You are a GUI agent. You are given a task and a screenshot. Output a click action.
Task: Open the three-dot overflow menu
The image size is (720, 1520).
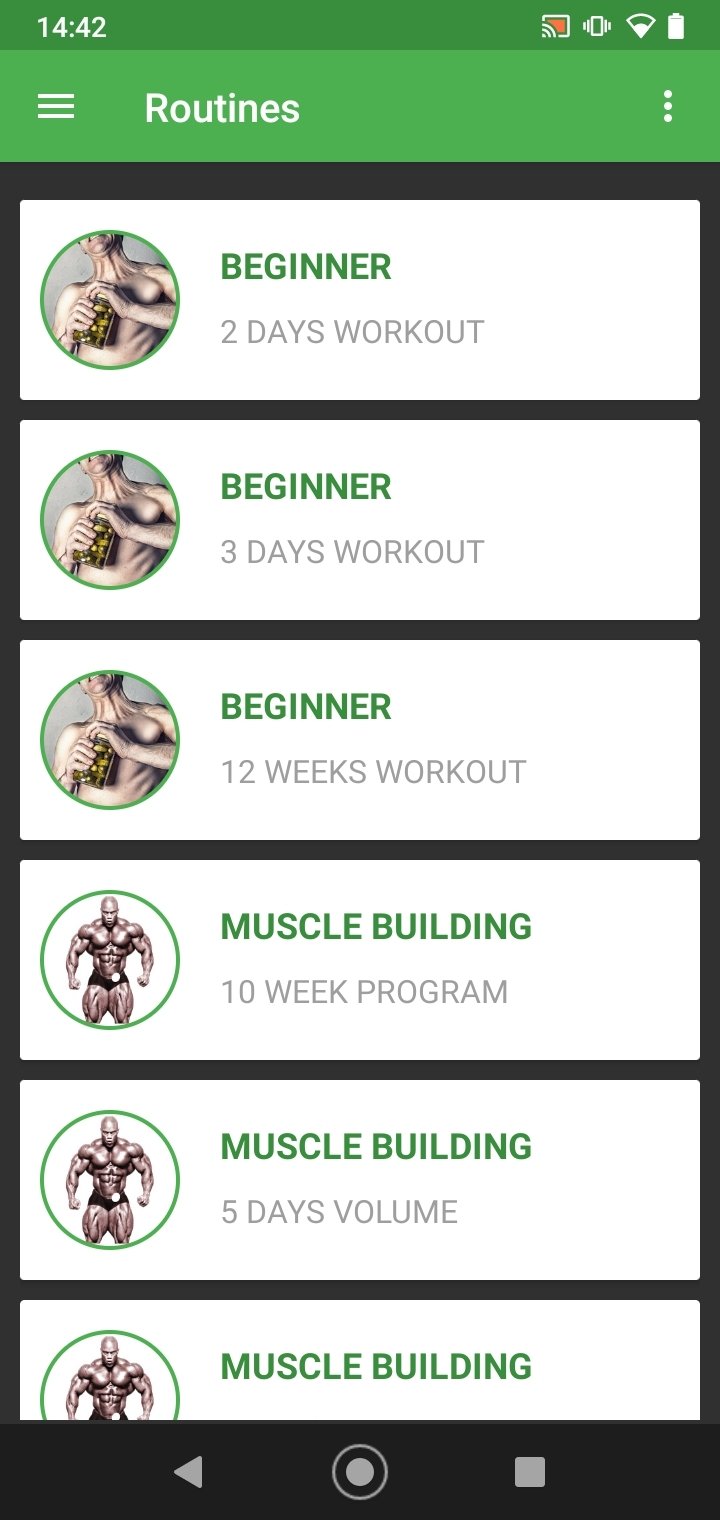667,107
